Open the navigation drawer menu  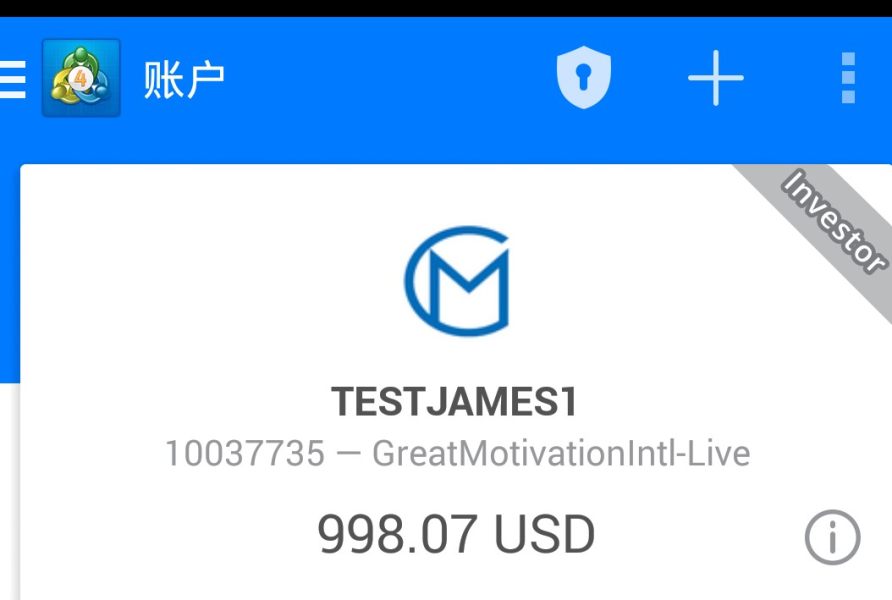12,78
